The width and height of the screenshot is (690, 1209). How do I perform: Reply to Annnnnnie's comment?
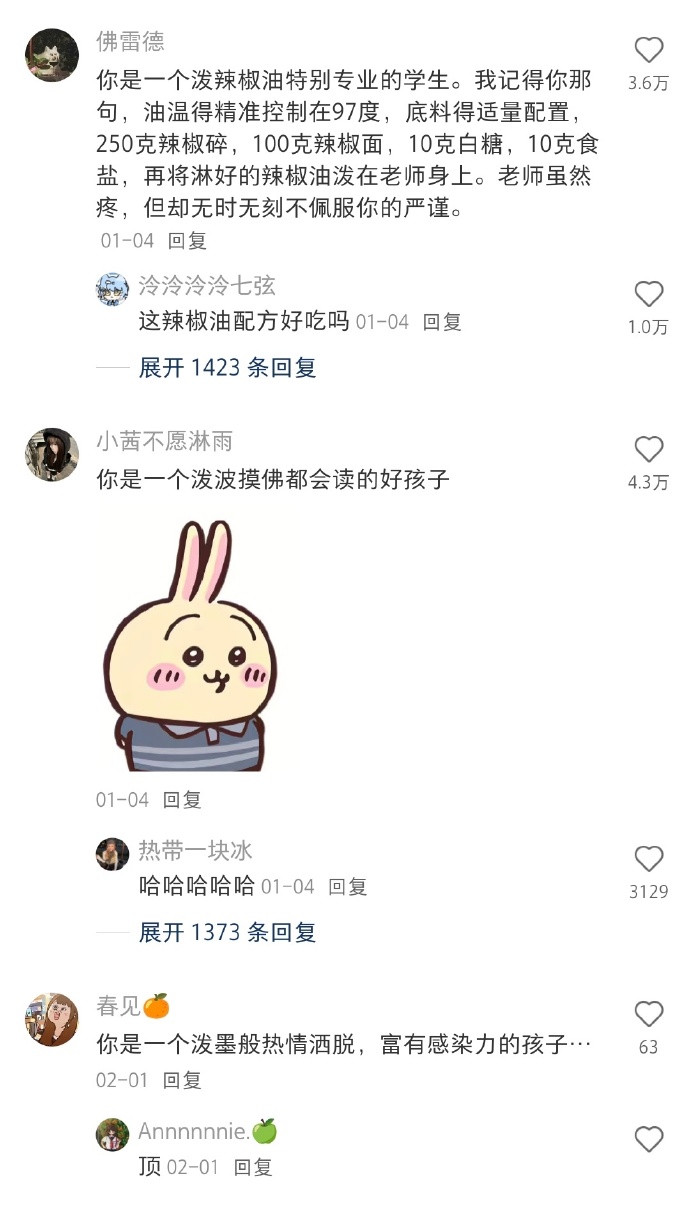pos(253,1167)
